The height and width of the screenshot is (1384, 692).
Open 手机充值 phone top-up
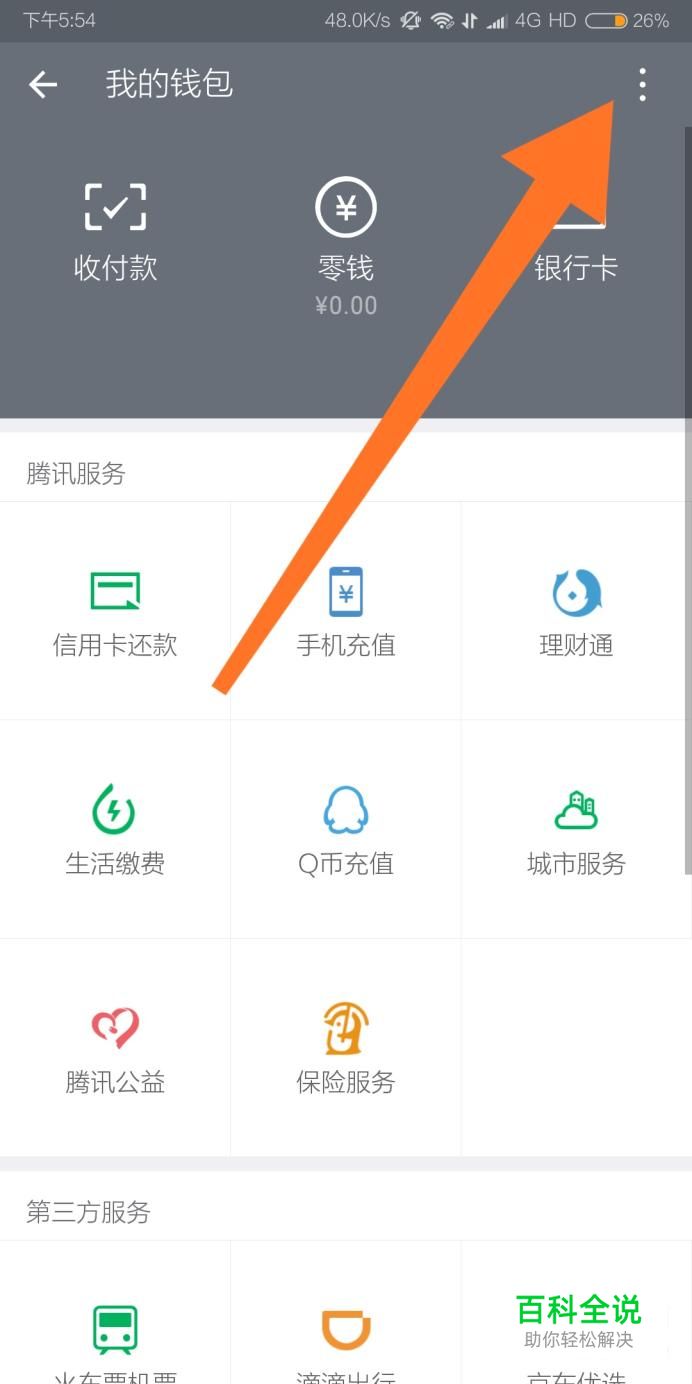[x=346, y=611]
